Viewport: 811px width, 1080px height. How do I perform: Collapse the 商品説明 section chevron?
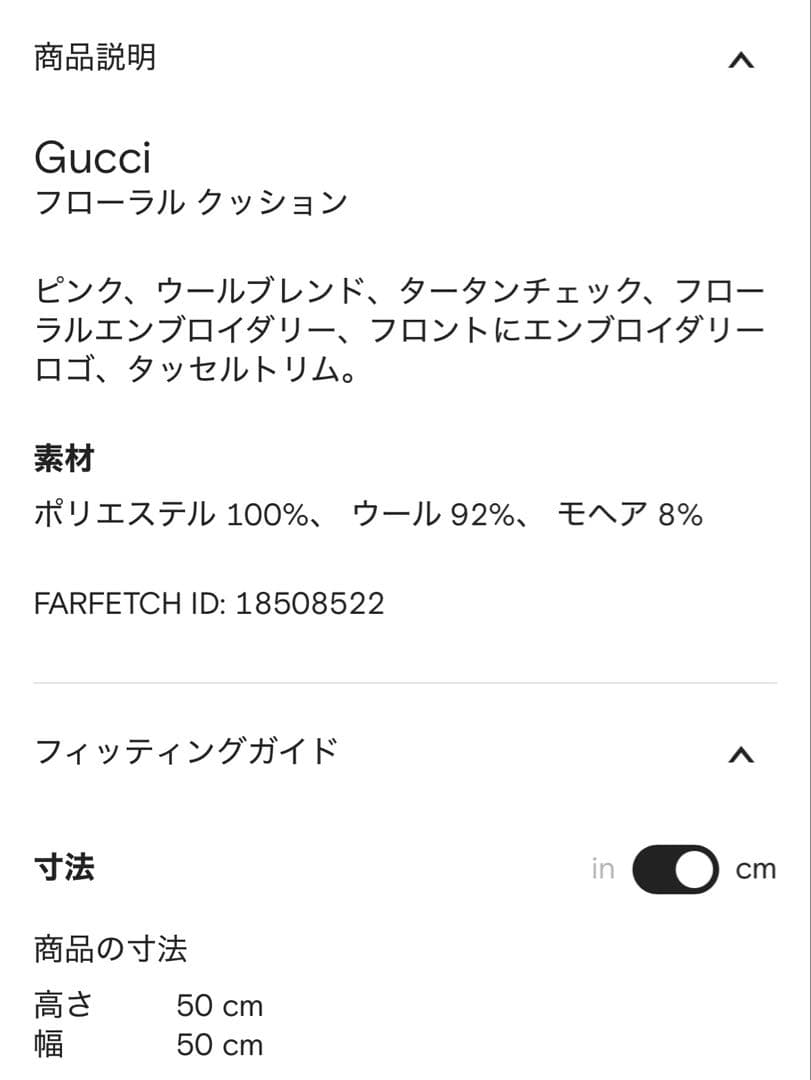[x=740, y=60]
